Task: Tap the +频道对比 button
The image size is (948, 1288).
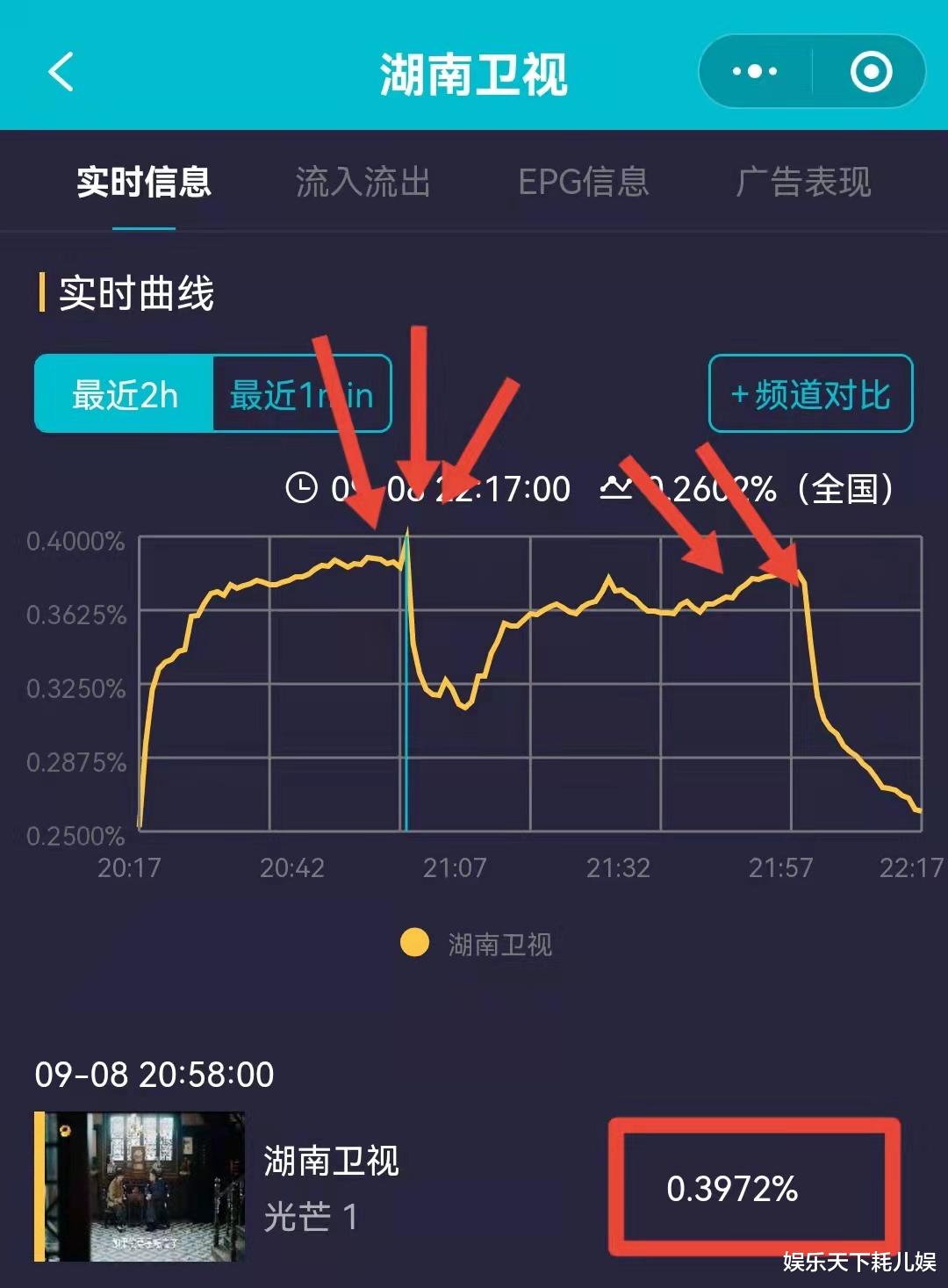Action: point(809,394)
